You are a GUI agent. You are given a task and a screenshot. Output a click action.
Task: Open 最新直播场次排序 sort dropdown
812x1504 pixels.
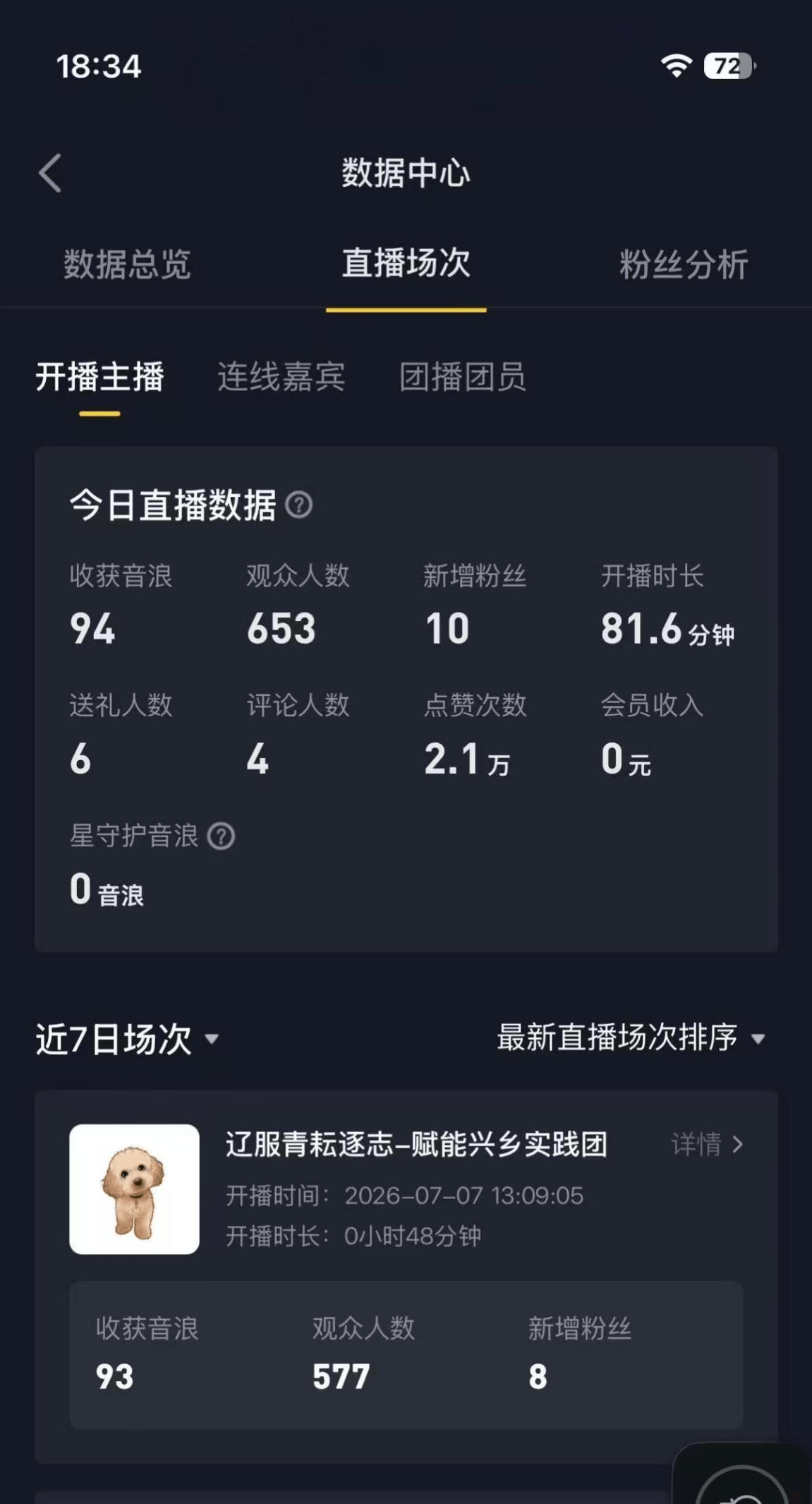631,1037
